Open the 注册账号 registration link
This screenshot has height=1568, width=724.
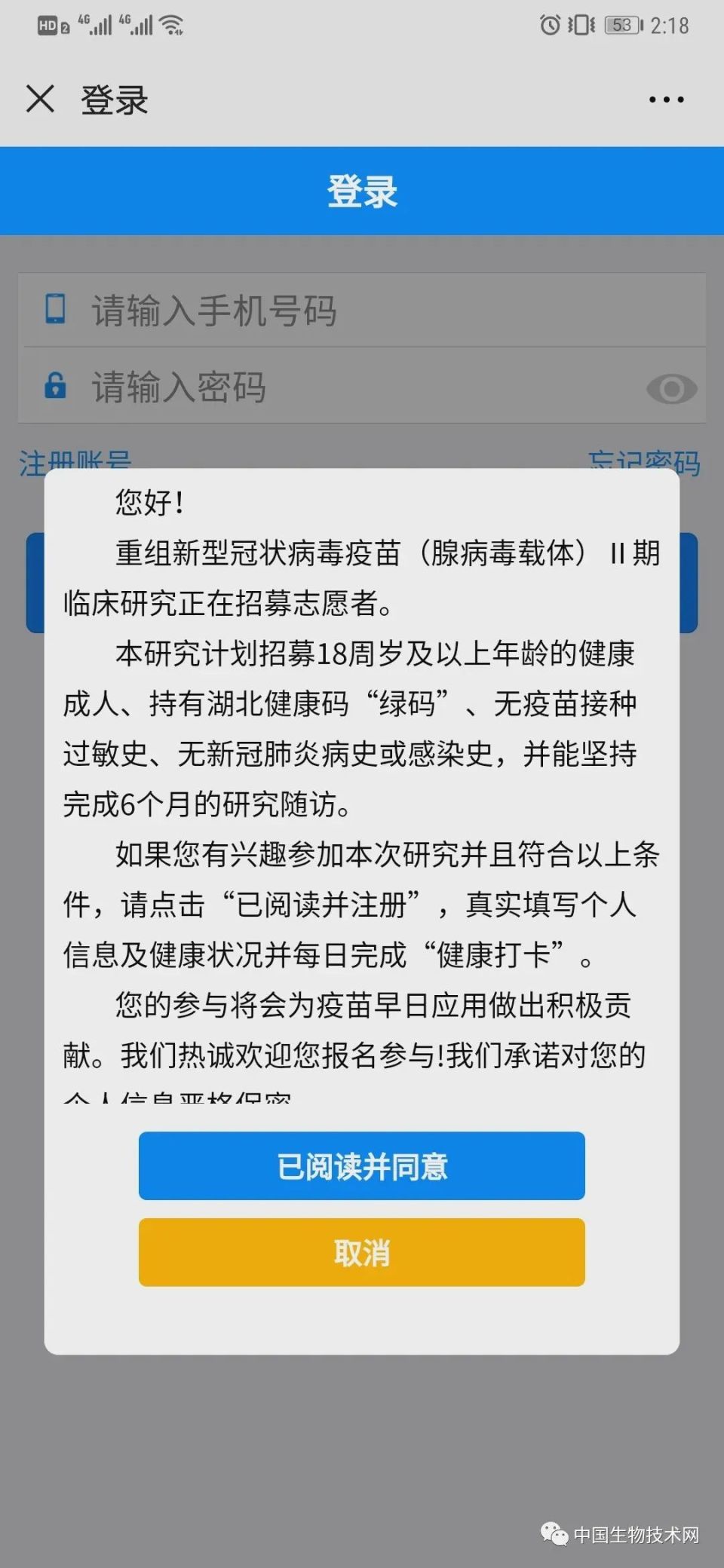(75, 459)
